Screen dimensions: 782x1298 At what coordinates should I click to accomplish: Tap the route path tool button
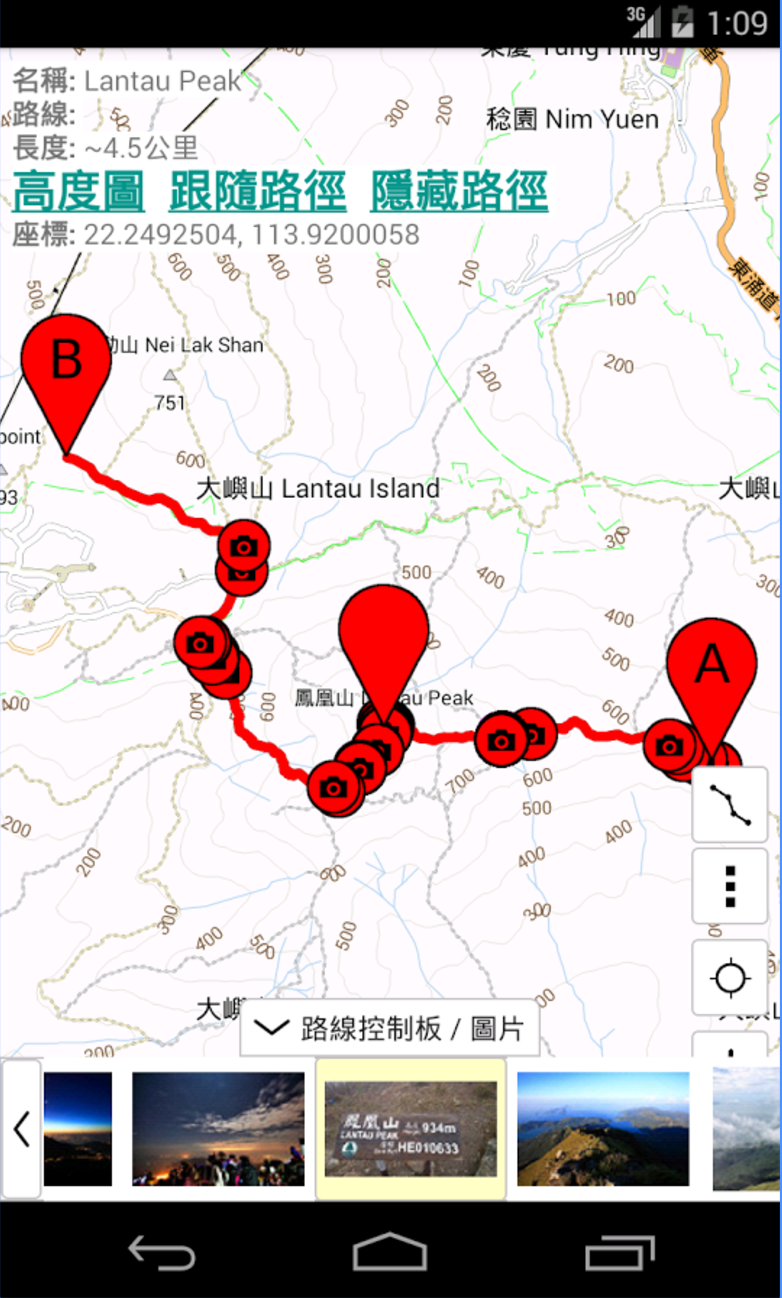pos(730,804)
